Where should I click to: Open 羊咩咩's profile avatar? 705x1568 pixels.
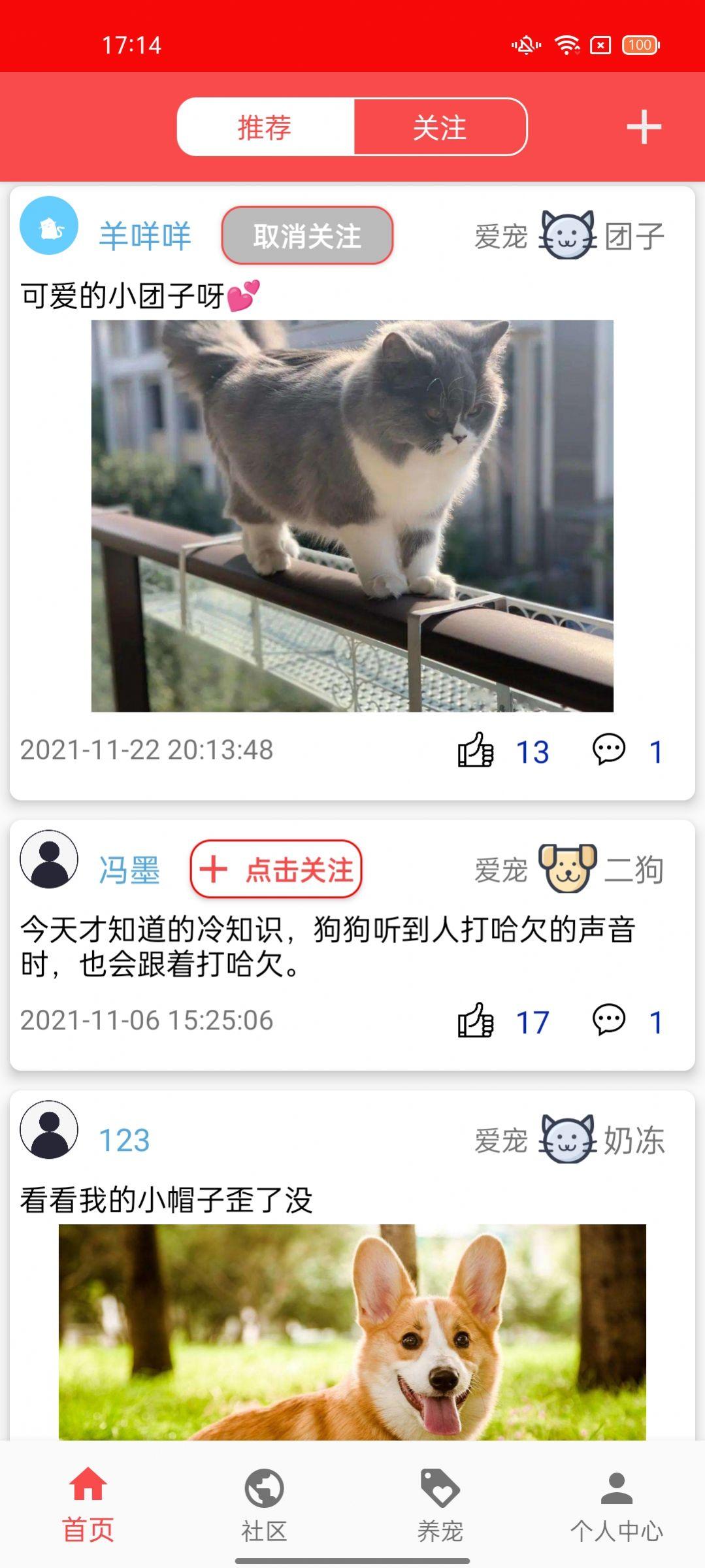pos(49,225)
